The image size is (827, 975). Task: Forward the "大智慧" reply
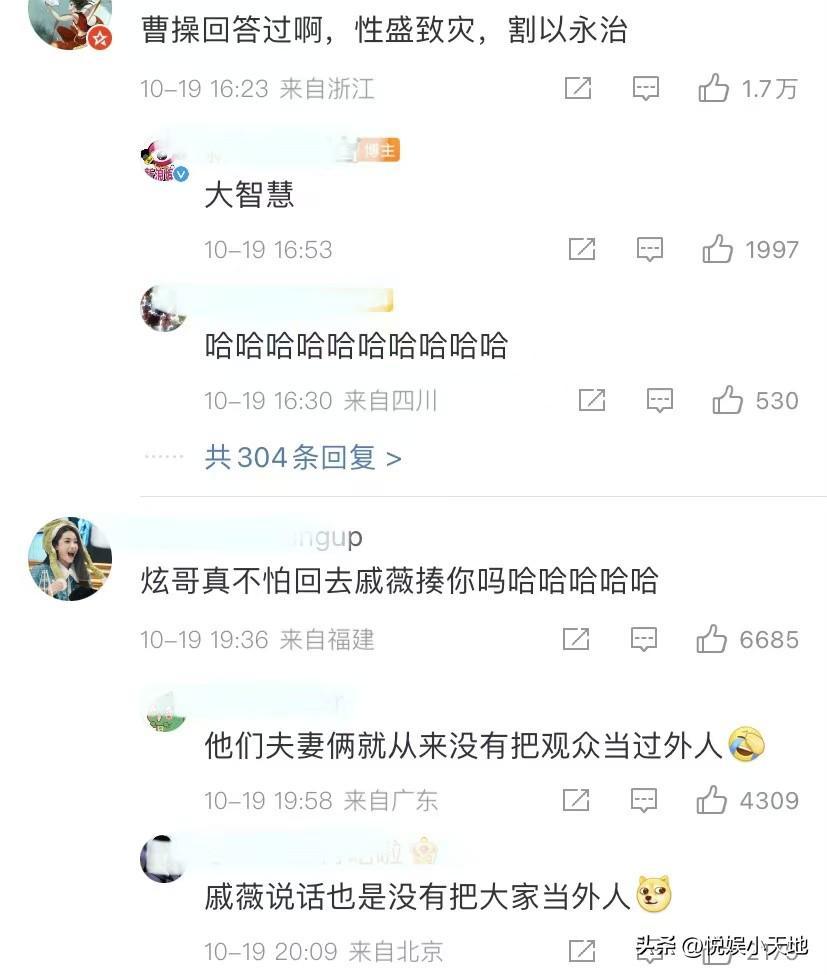tap(582, 249)
